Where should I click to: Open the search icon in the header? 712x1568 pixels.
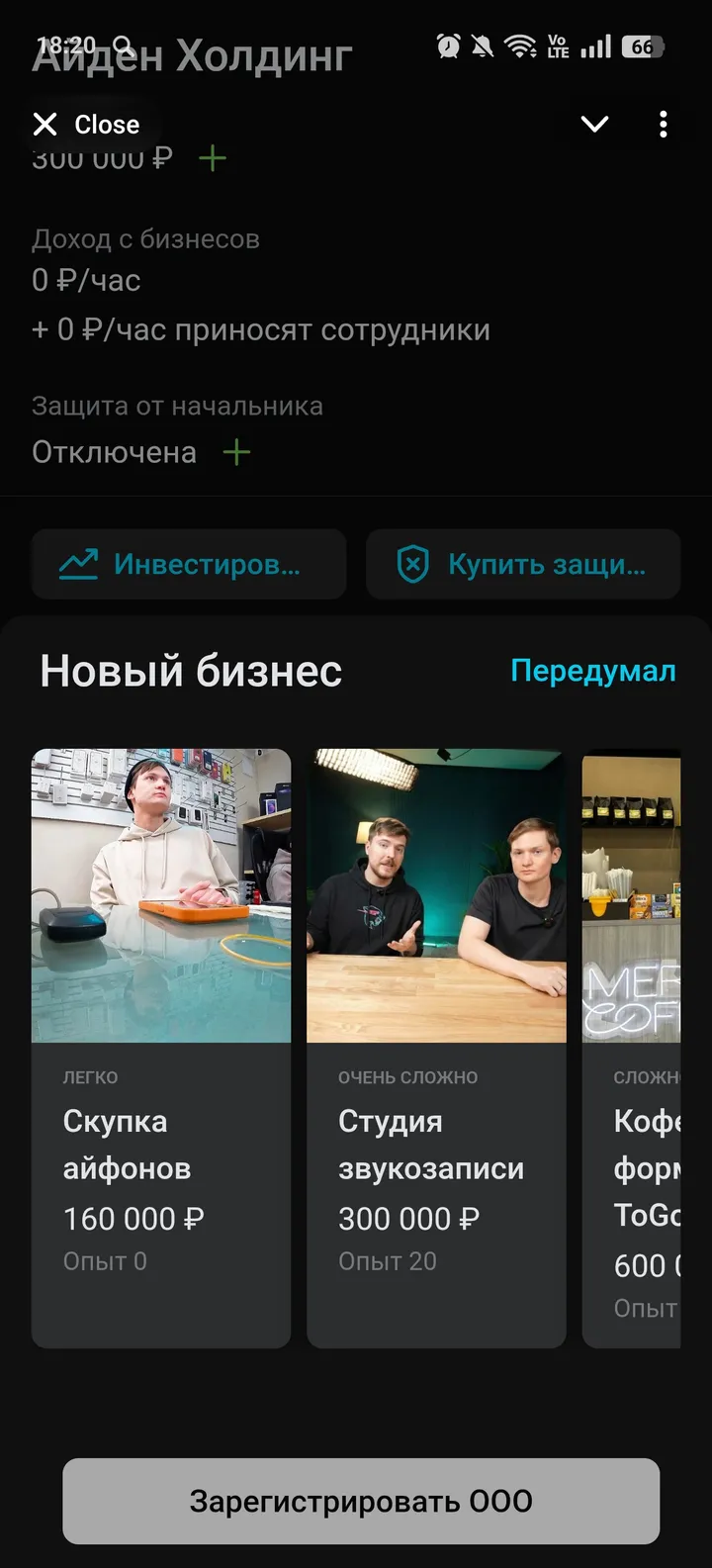pyautogui.click(x=123, y=46)
